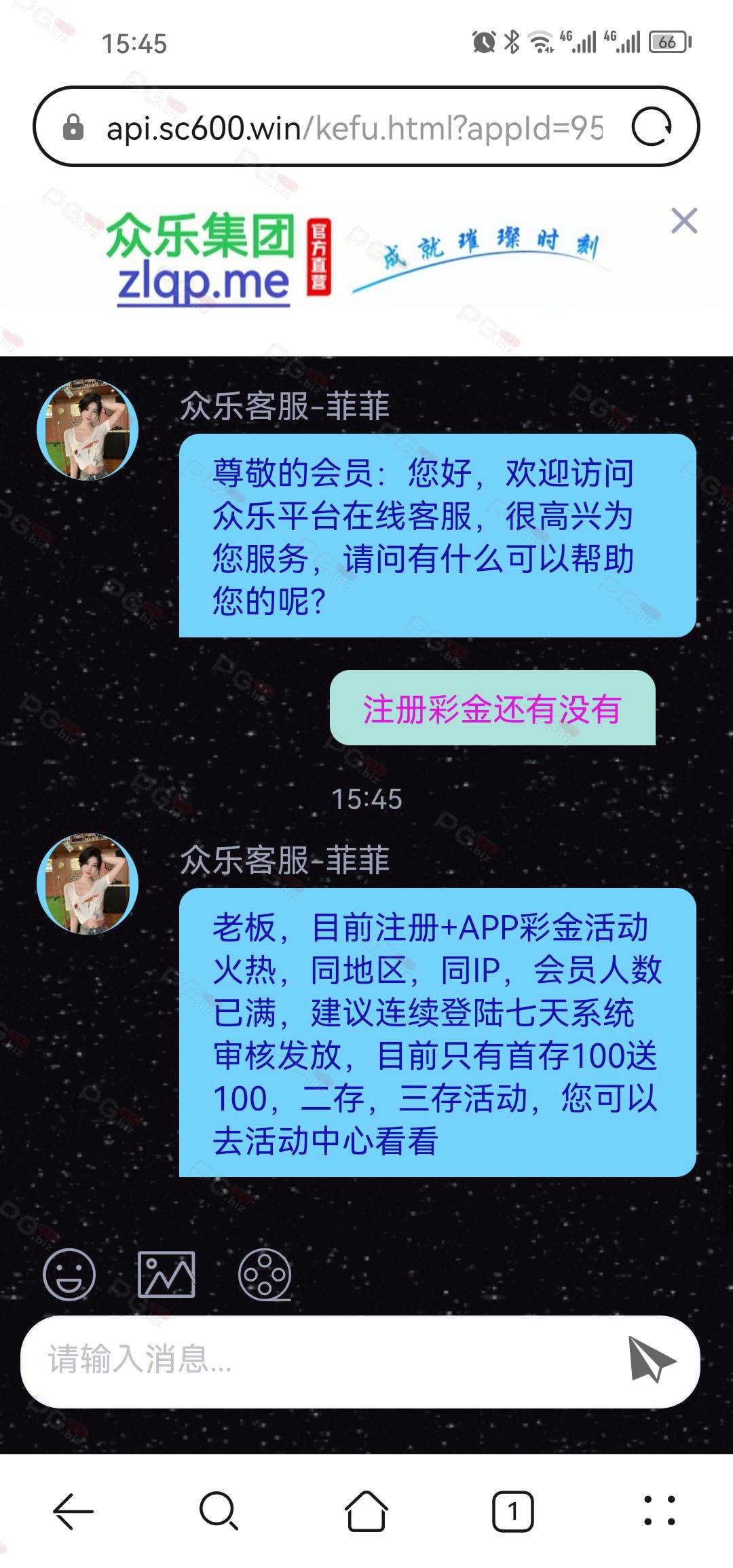Viewport: 733px width, 1568px height.
Task: Open browser search from the bottom bar
Action: (219, 1512)
